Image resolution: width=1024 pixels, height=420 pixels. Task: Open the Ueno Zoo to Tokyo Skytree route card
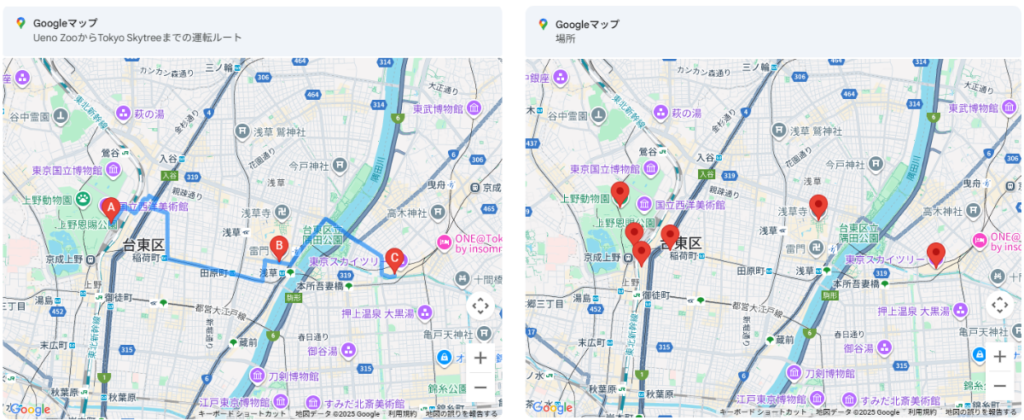click(250, 30)
